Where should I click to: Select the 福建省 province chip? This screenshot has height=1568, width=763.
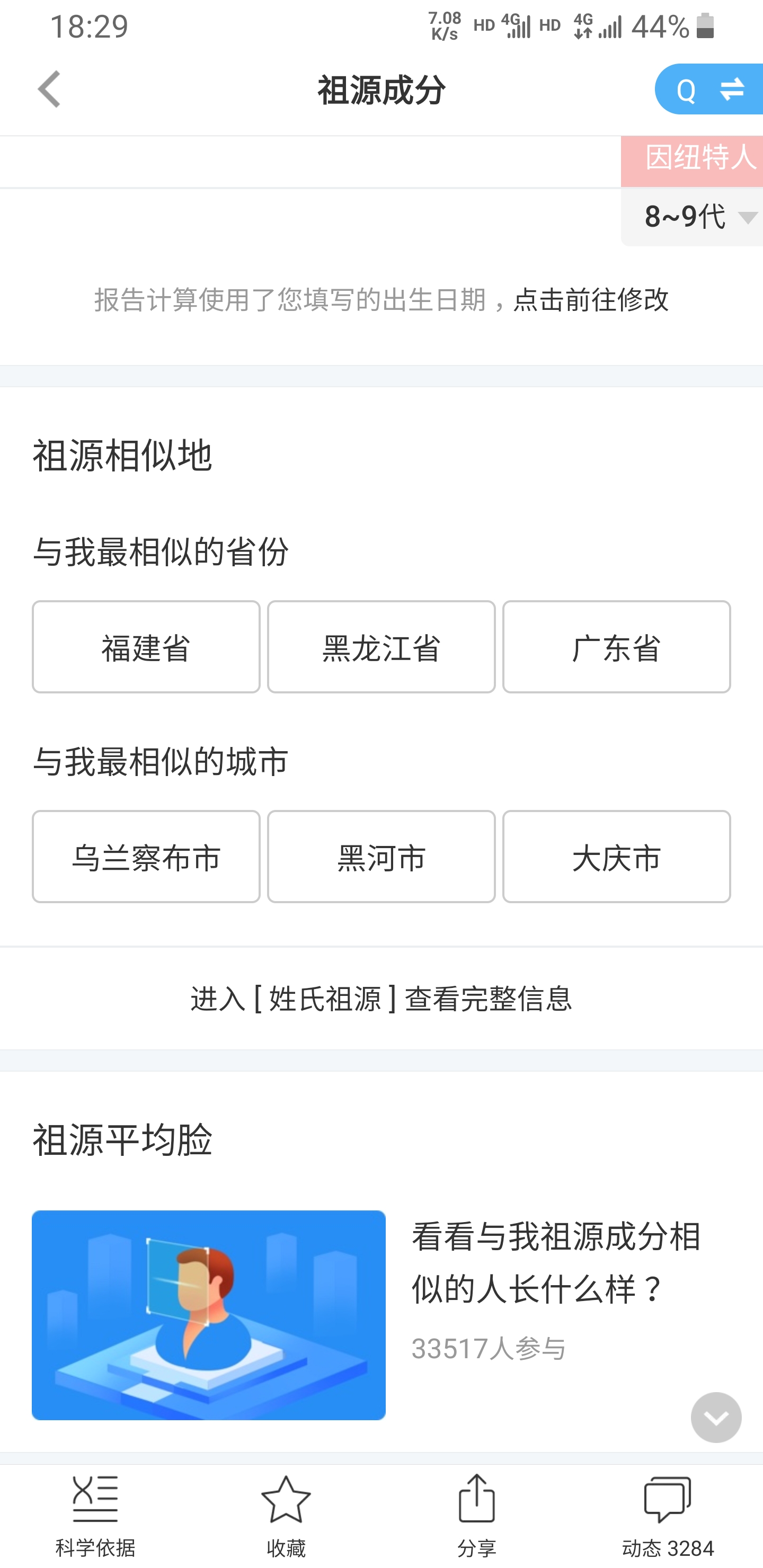pyautogui.click(x=146, y=647)
